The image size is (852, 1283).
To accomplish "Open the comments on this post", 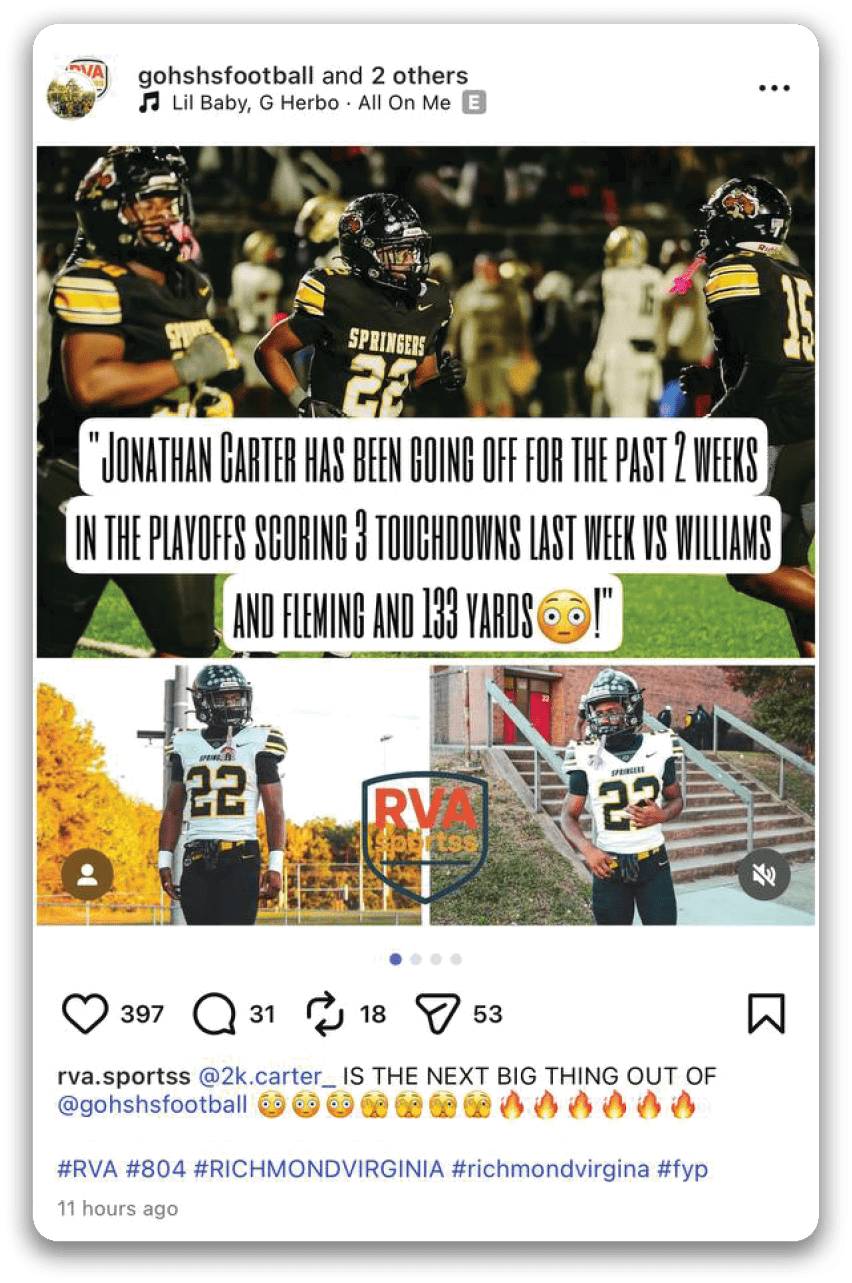I will (214, 1014).
